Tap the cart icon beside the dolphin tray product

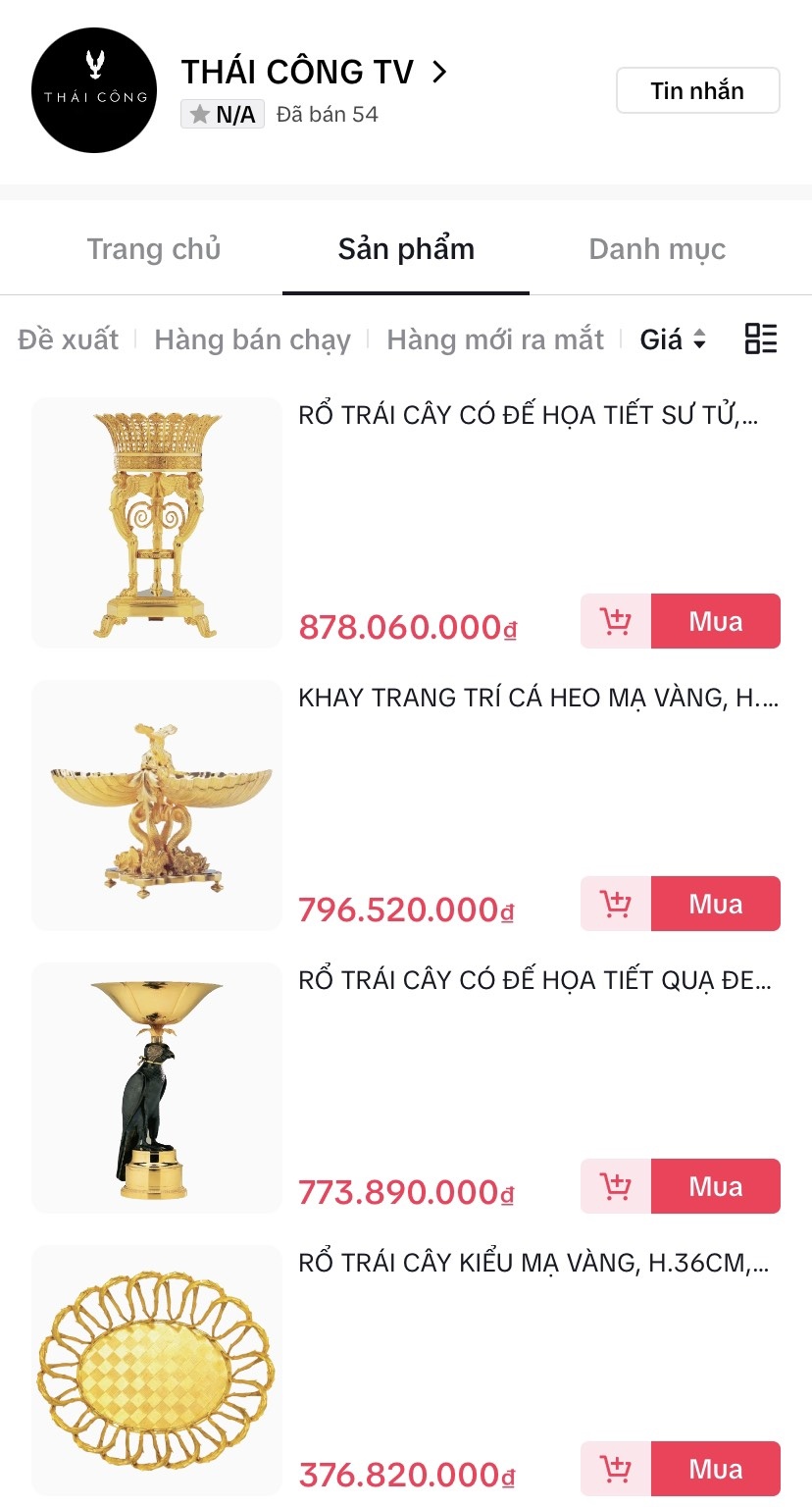pos(615,904)
